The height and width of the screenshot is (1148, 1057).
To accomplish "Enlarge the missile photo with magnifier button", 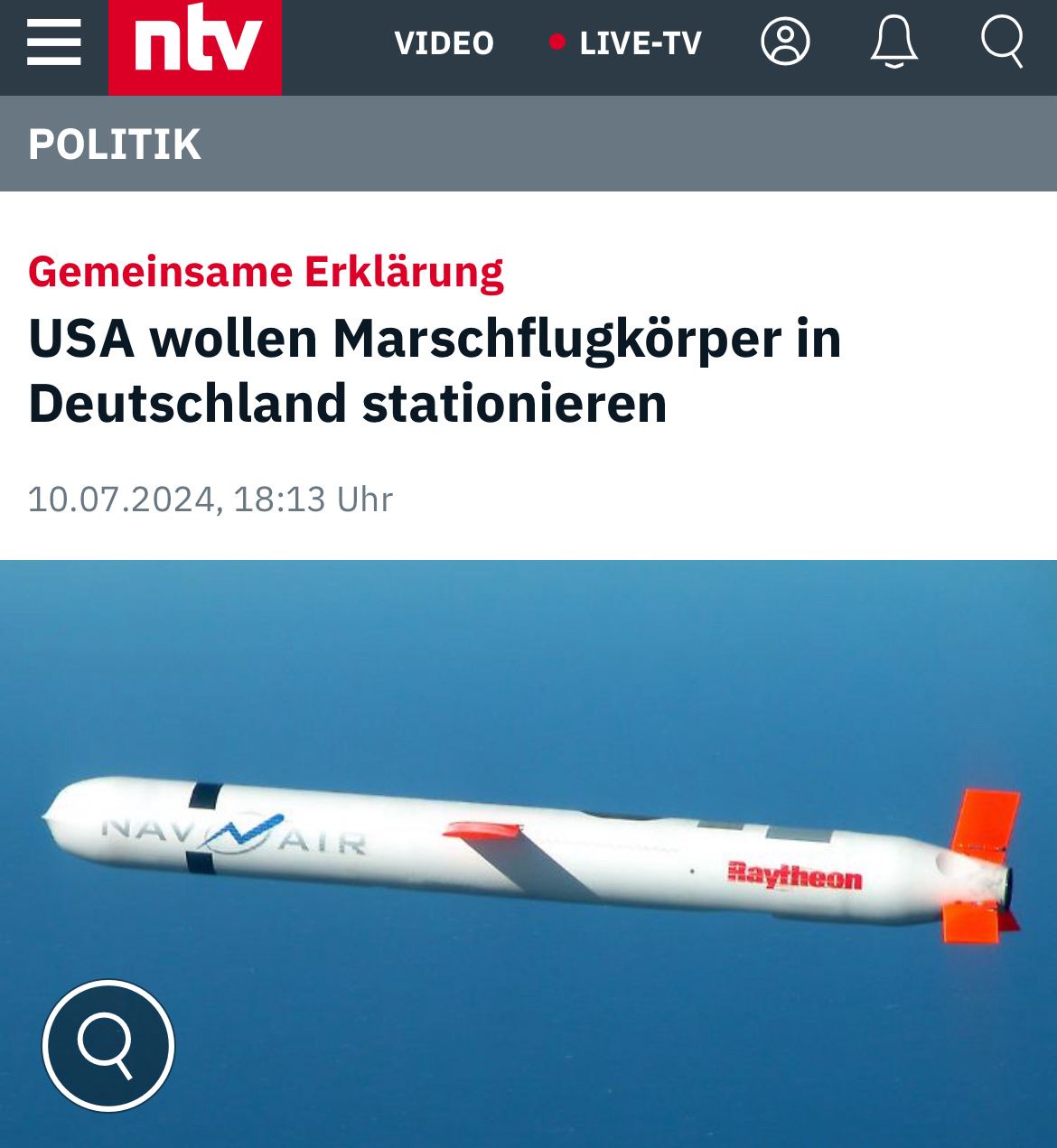I will 108,1045.
